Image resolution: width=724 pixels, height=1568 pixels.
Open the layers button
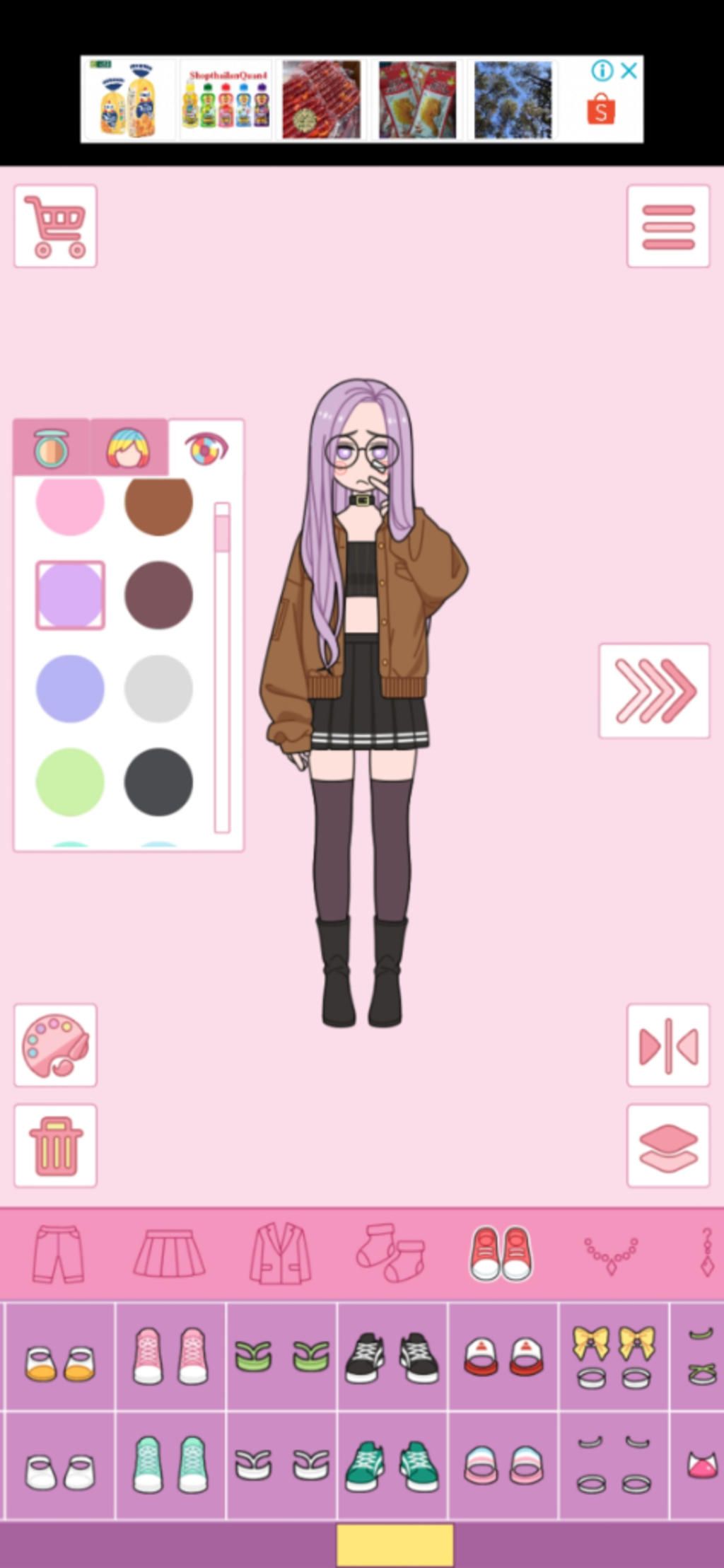pyautogui.click(x=667, y=1145)
